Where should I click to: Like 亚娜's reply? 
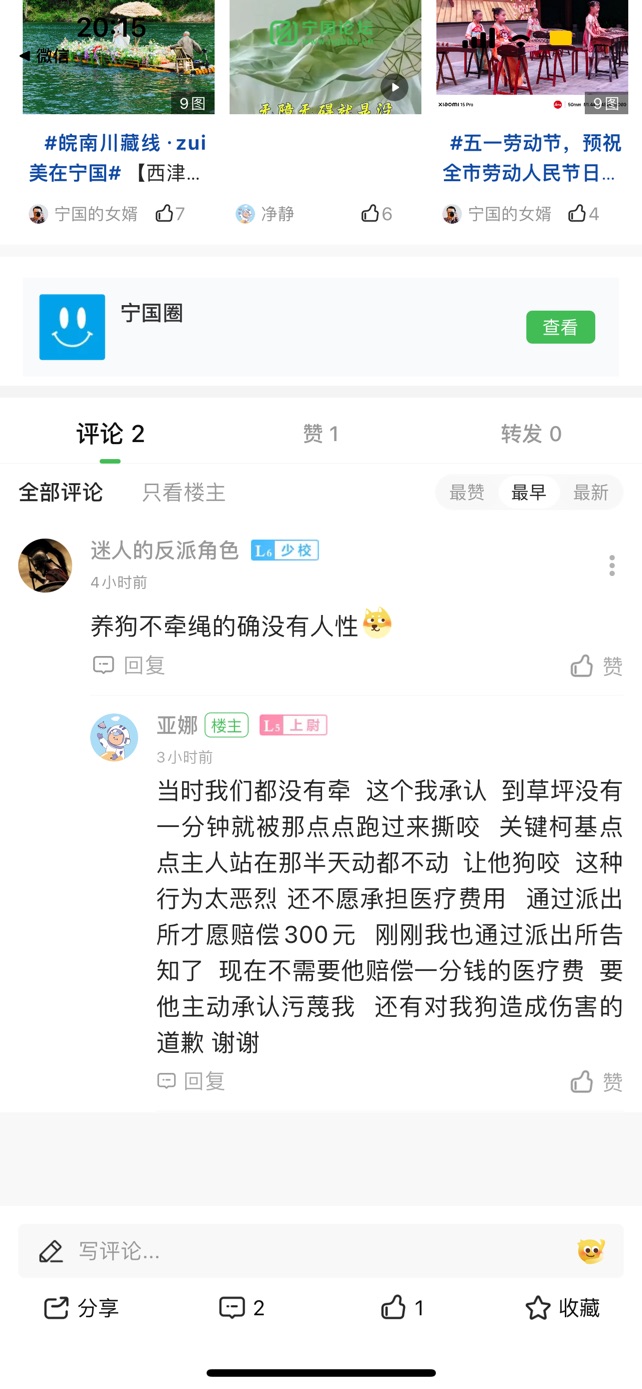coord(596,1081)
